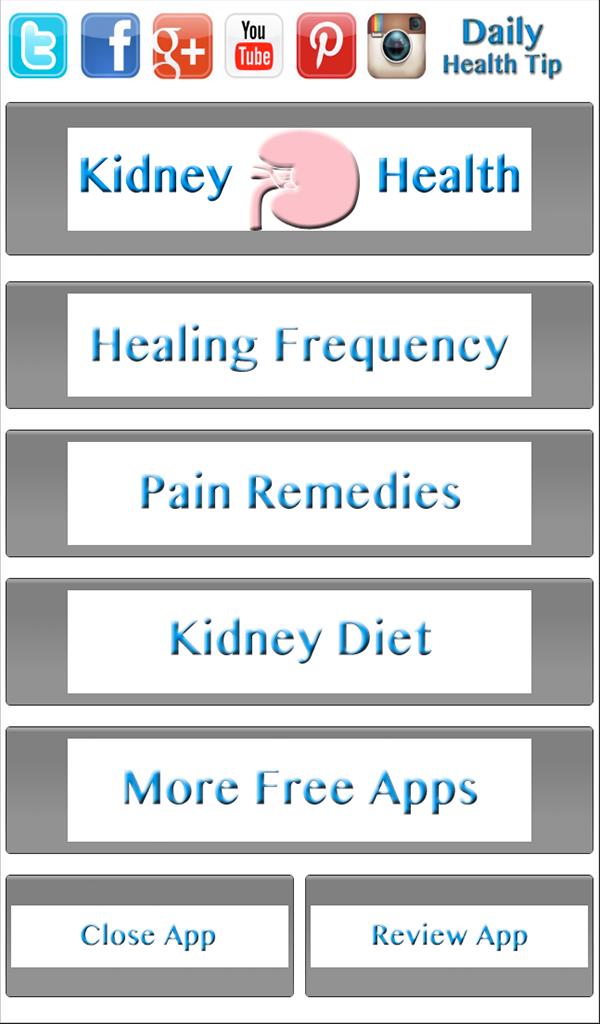
Task: Tap the Close App button
Action: click(x=149, y=936)
